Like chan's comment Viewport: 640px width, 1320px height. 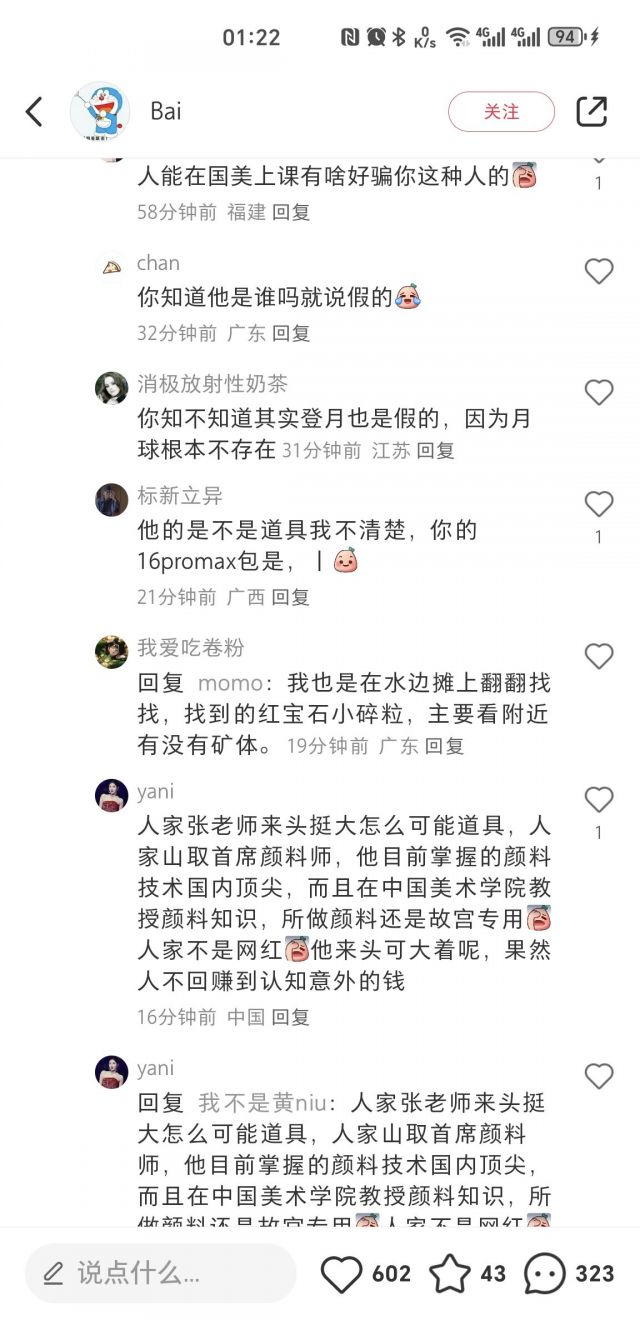pyautogui.click(x=598, y=271)
